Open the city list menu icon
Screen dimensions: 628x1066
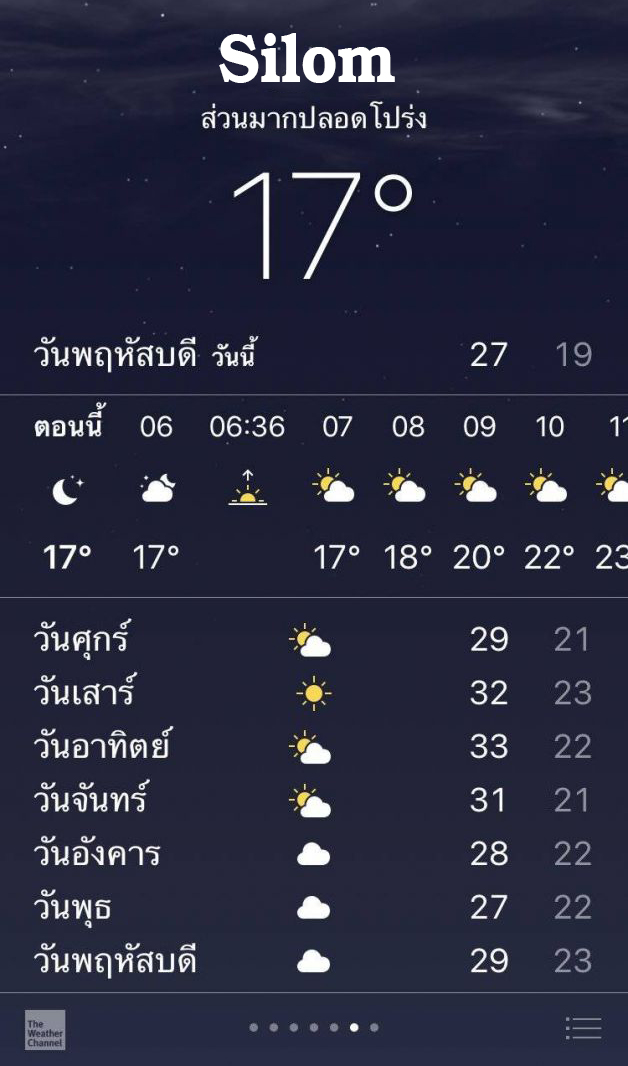click(583, 1028)
